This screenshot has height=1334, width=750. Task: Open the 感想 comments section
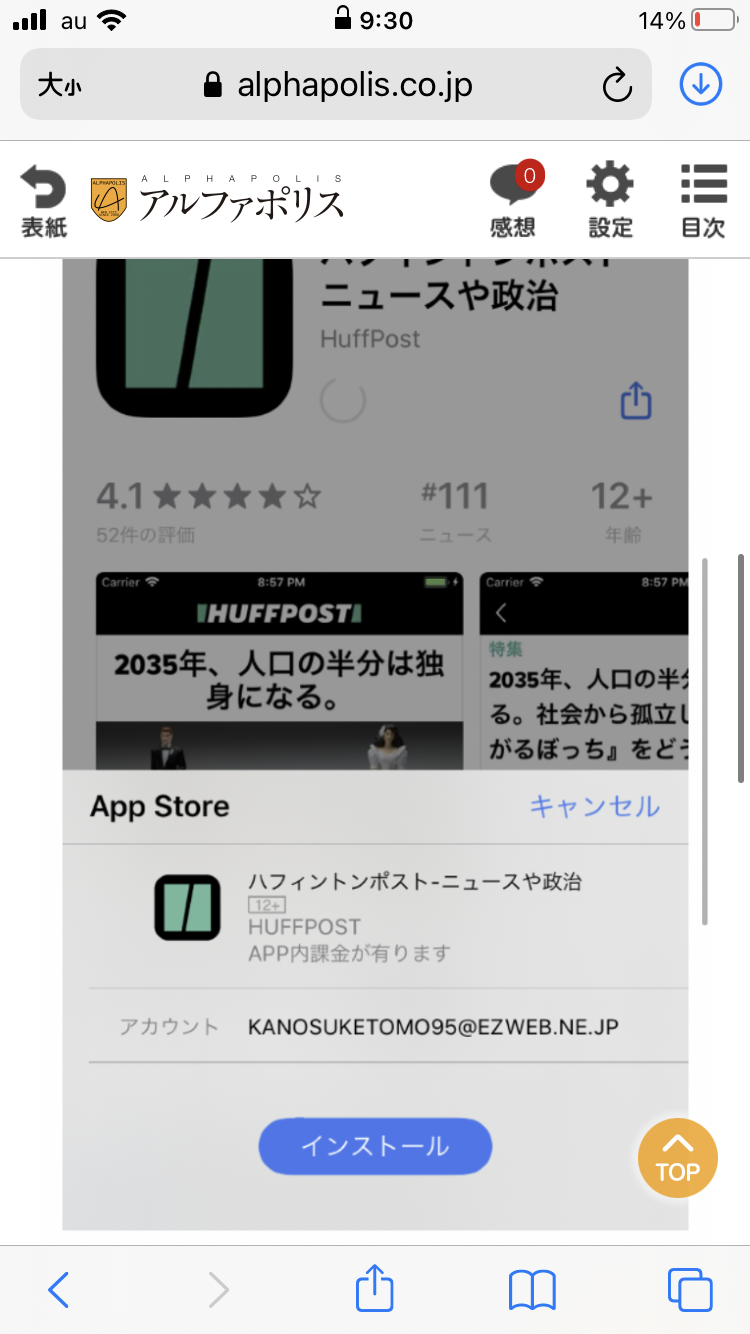pos(513,201)
